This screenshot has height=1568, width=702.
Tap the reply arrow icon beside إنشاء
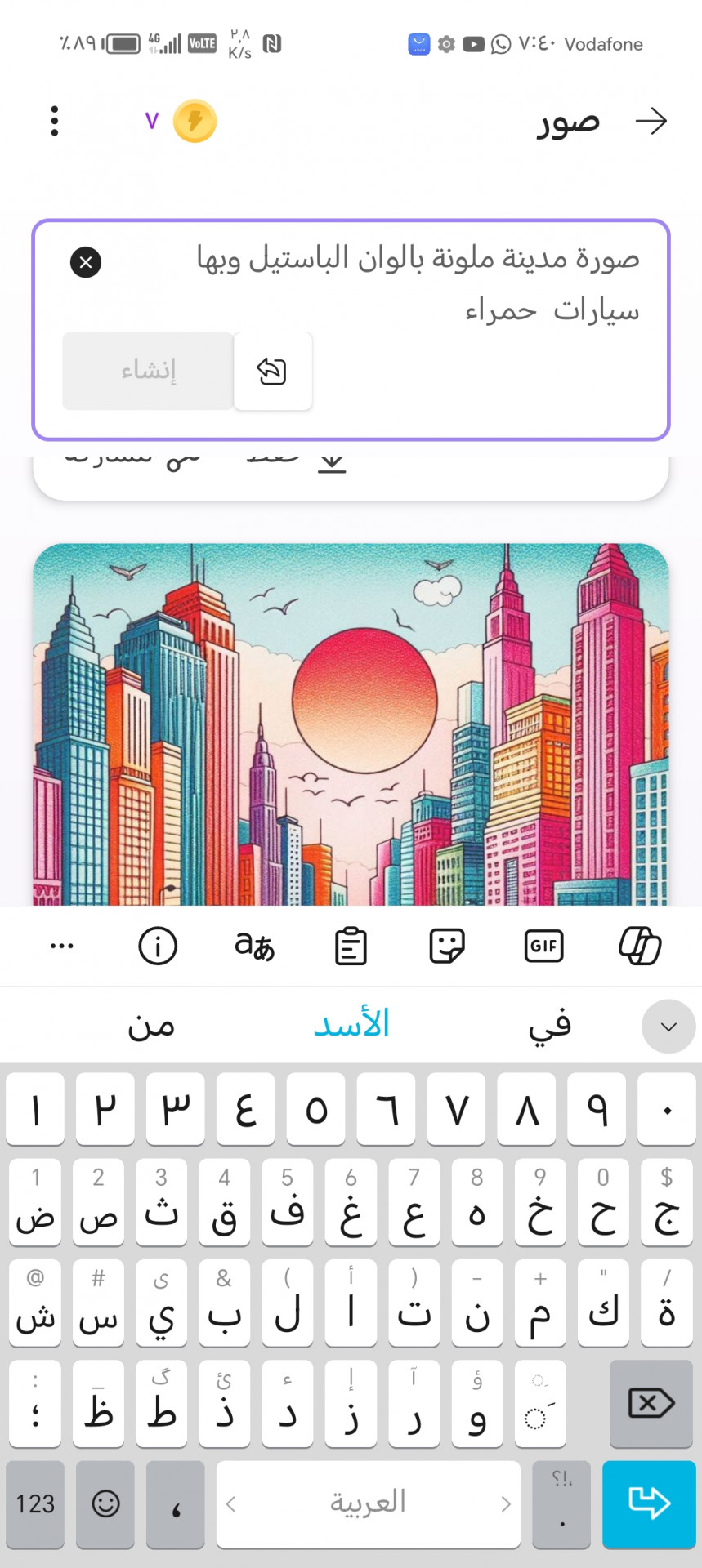272,371
